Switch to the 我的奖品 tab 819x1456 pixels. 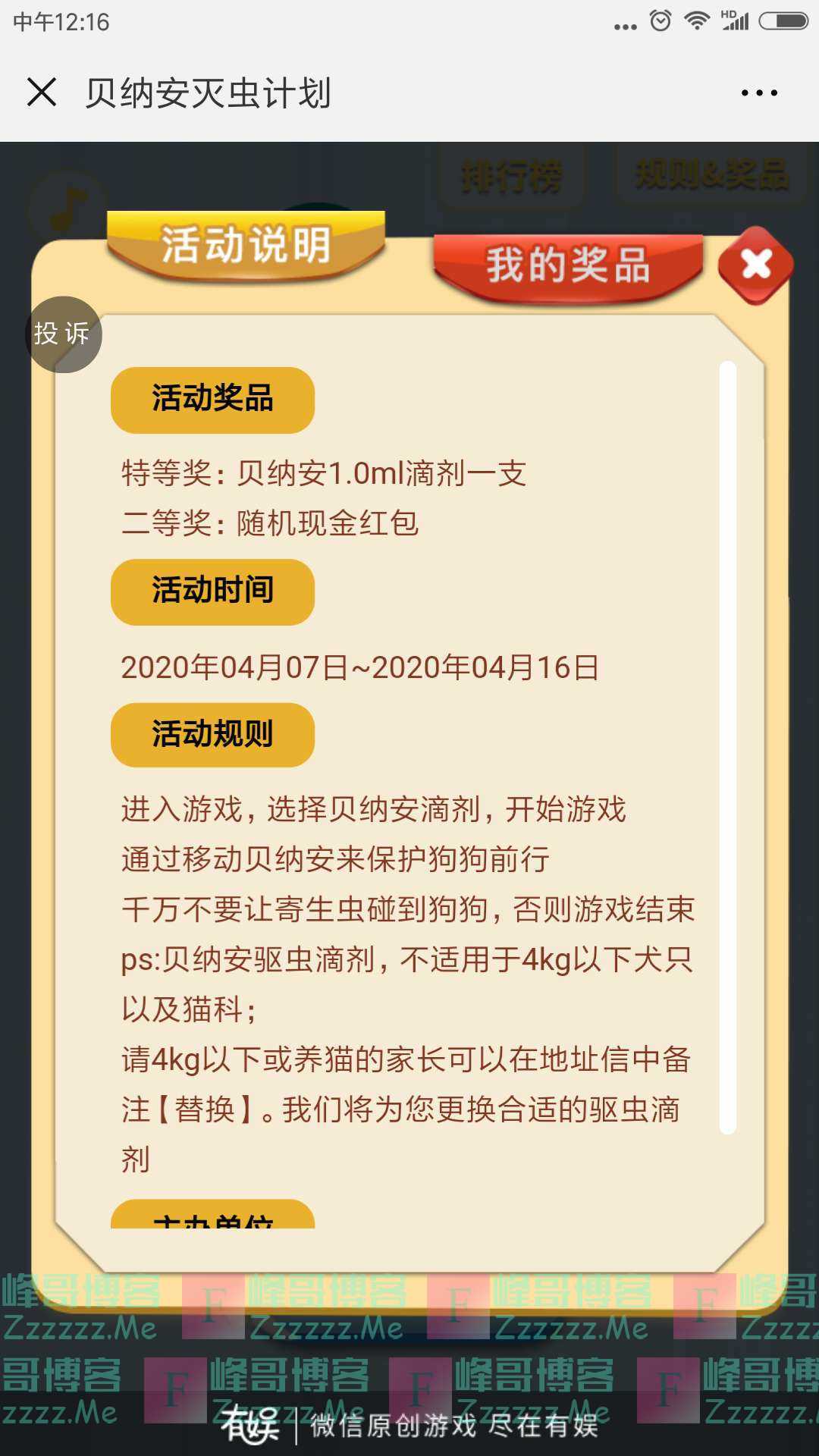point(568,265)
